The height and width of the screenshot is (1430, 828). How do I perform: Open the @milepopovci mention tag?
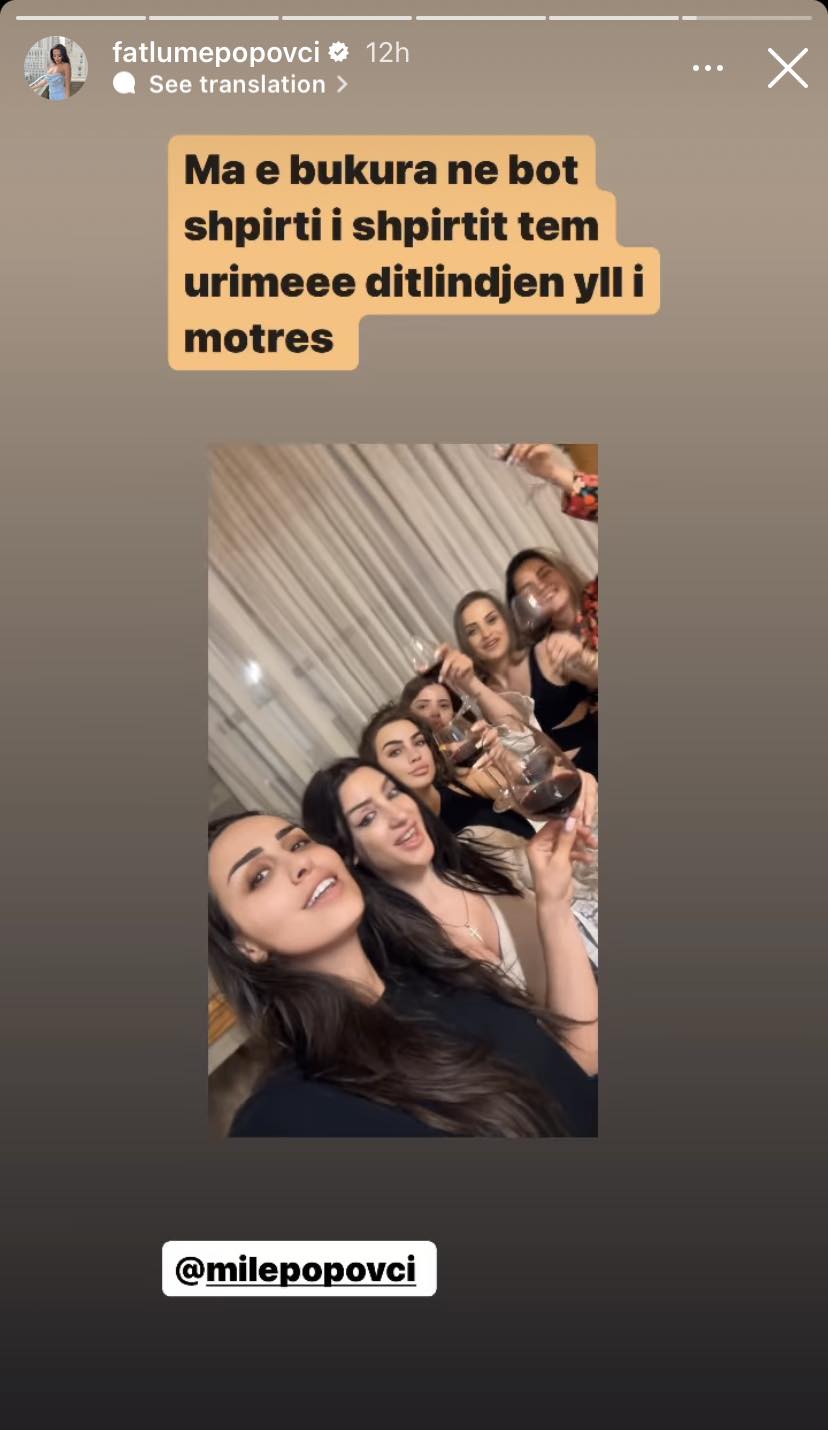pos(299,1269)
